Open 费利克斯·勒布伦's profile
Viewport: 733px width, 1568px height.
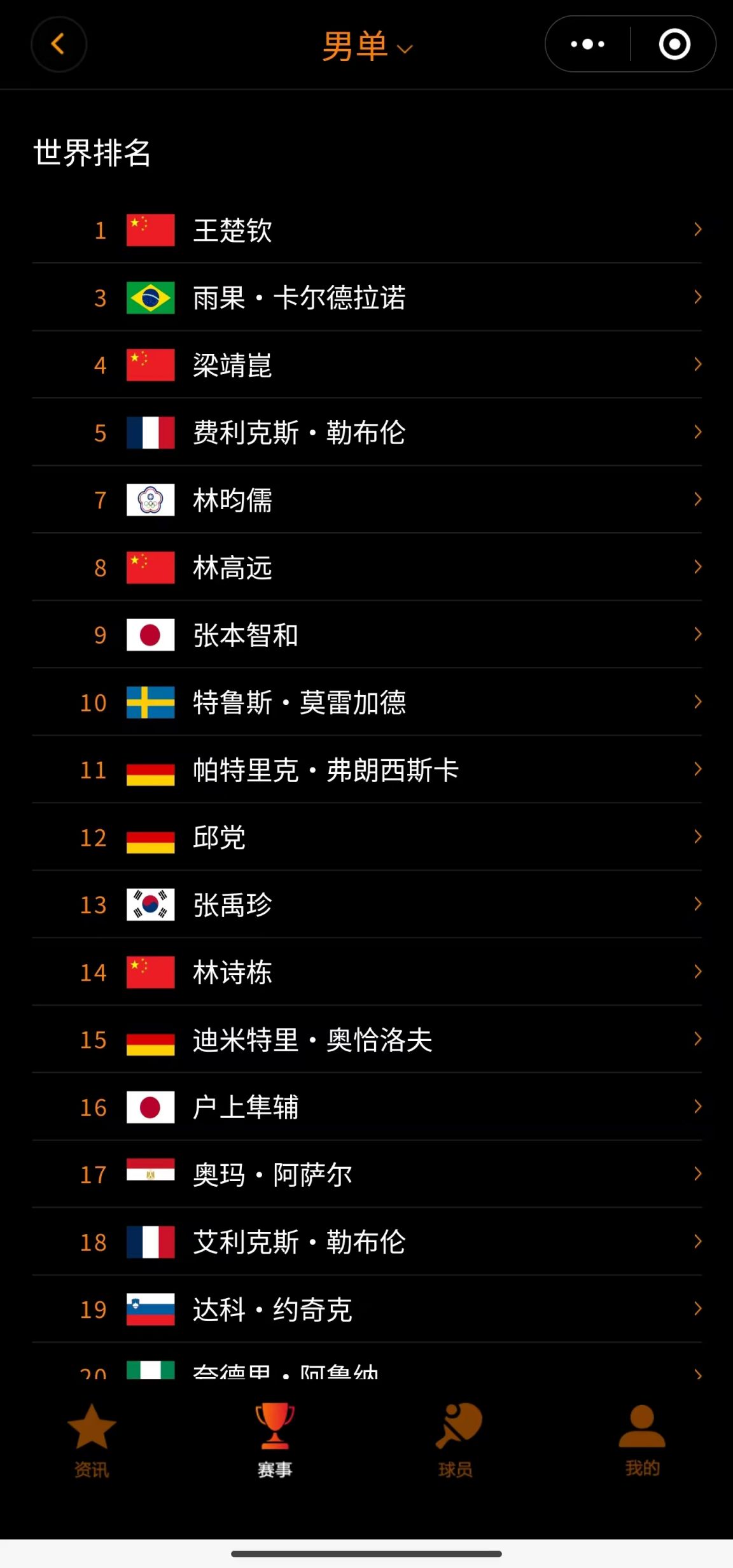click(366, 433)
